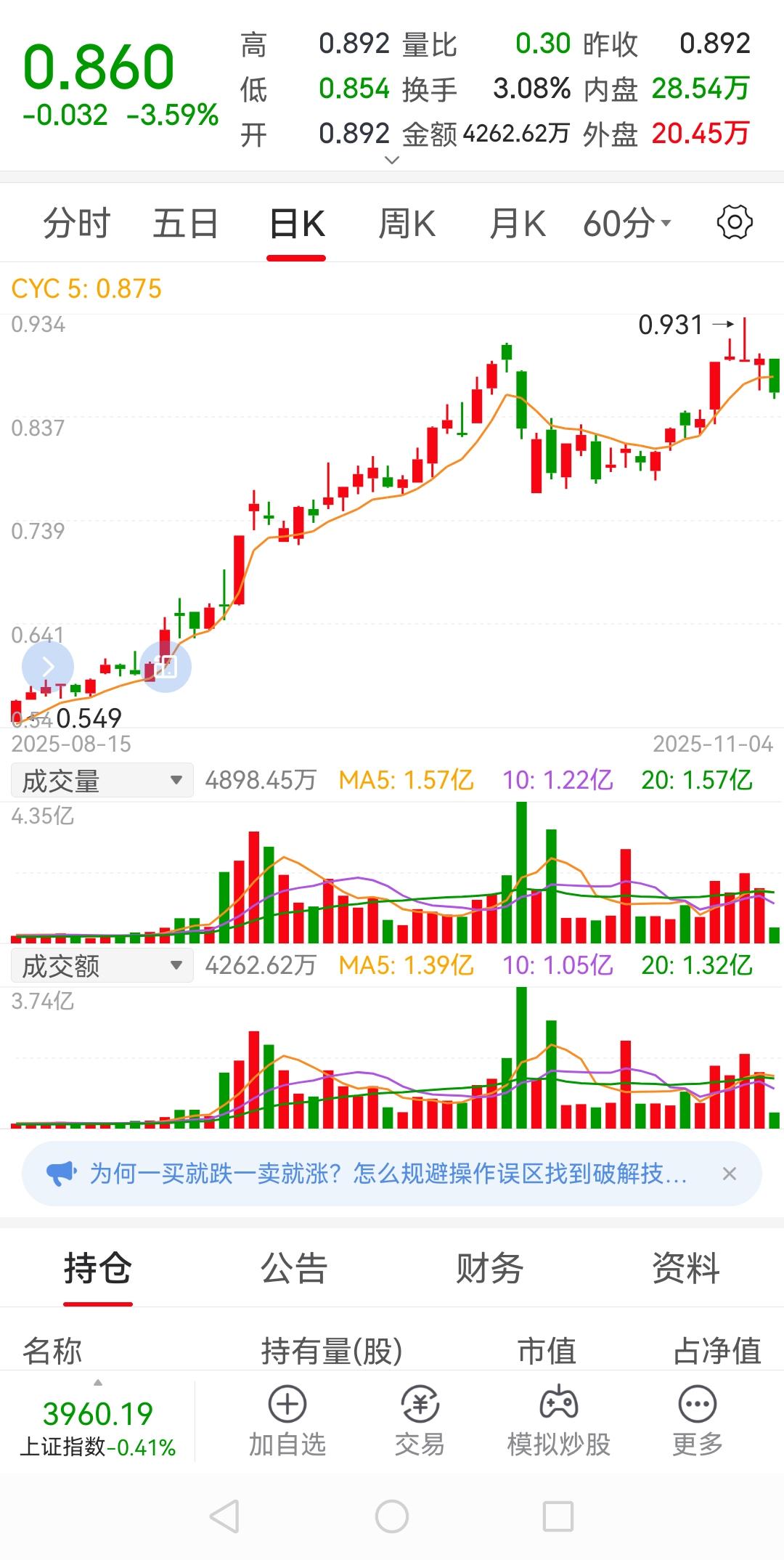Read the 为何一买就跌一卖就涨 tip
784x1560 pixels.
tap(388, 1174)
